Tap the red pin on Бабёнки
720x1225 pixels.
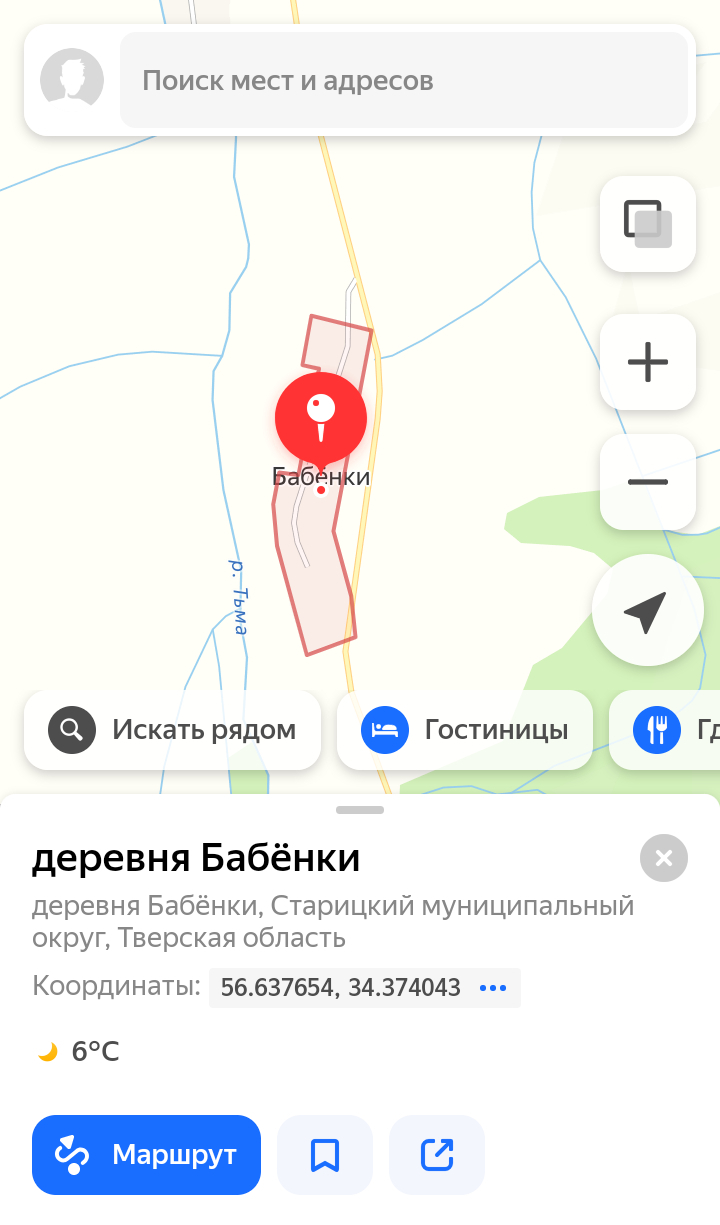point(321,415)
